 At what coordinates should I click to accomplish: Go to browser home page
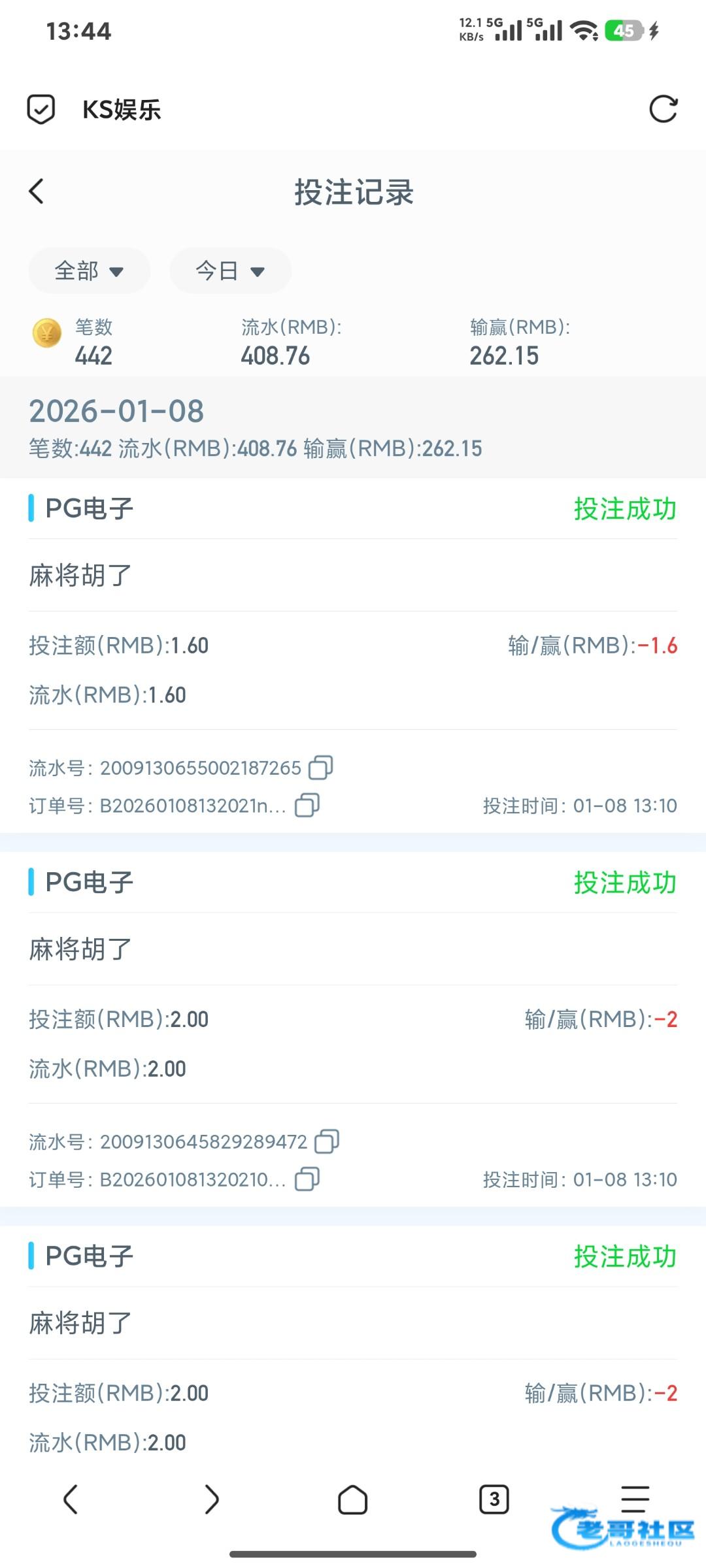coord(352,1499)
